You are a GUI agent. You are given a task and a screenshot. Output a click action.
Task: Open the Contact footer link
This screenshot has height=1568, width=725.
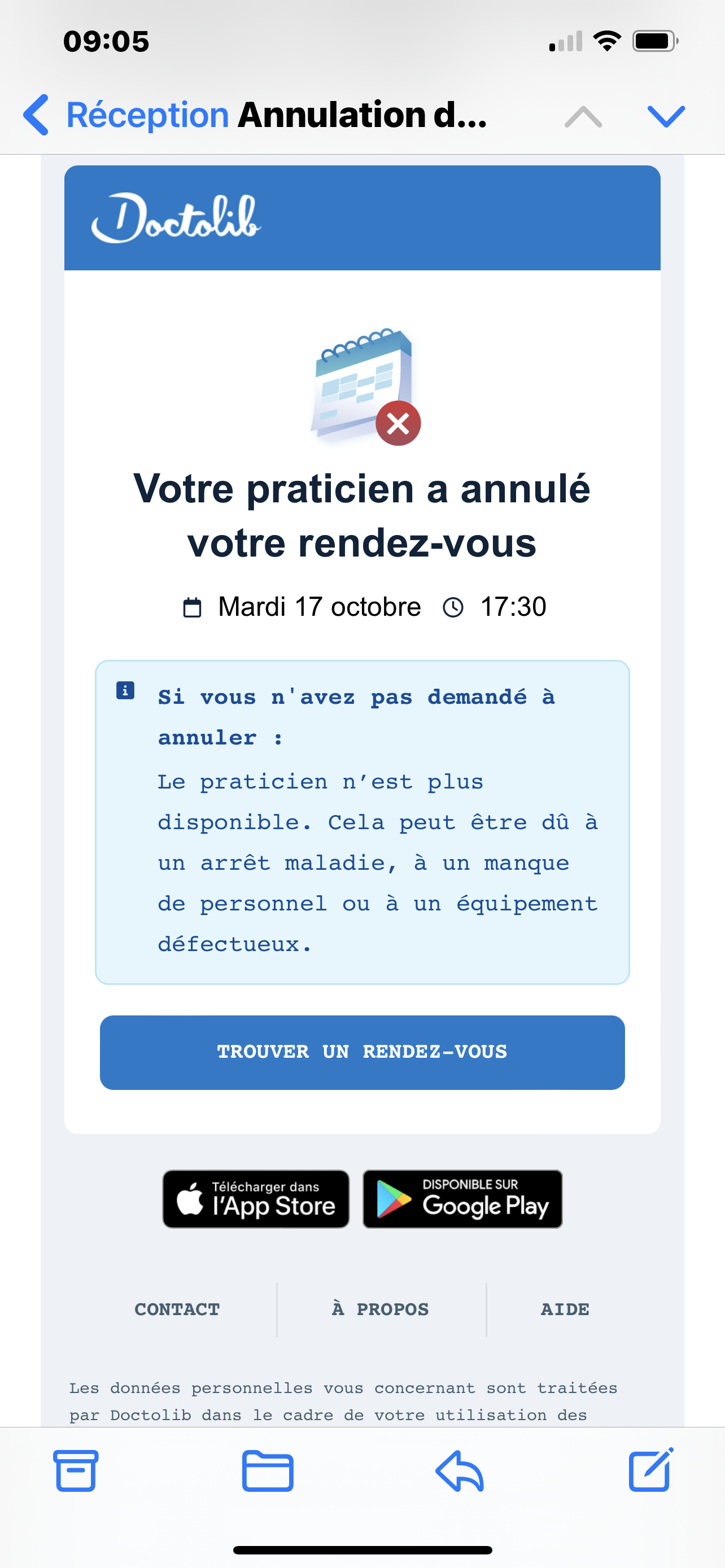(177, 1309)
